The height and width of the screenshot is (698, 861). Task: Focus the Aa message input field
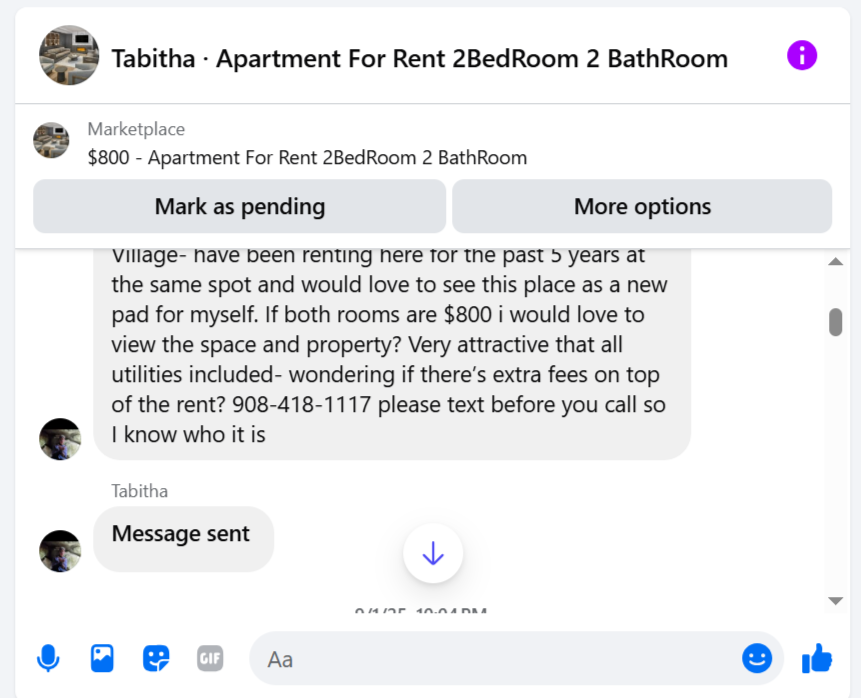click(490, 659)
